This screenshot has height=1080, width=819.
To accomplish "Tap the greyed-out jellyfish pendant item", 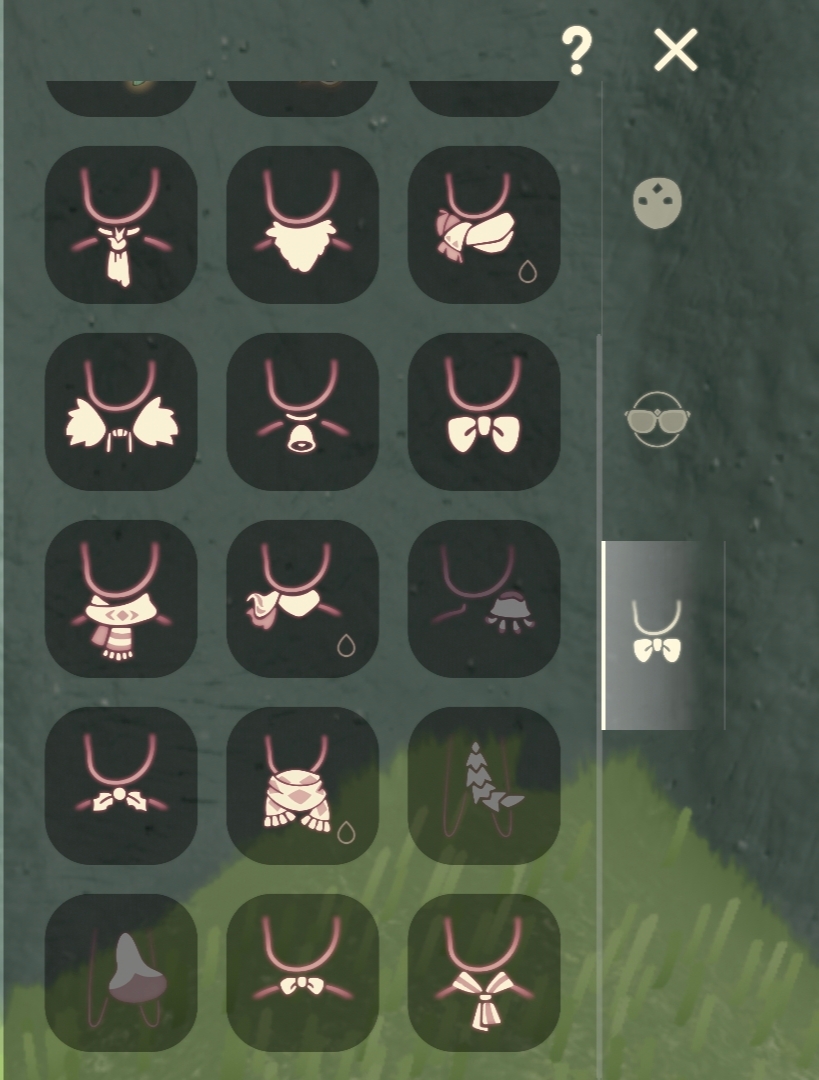I will [x=483, y=599].
